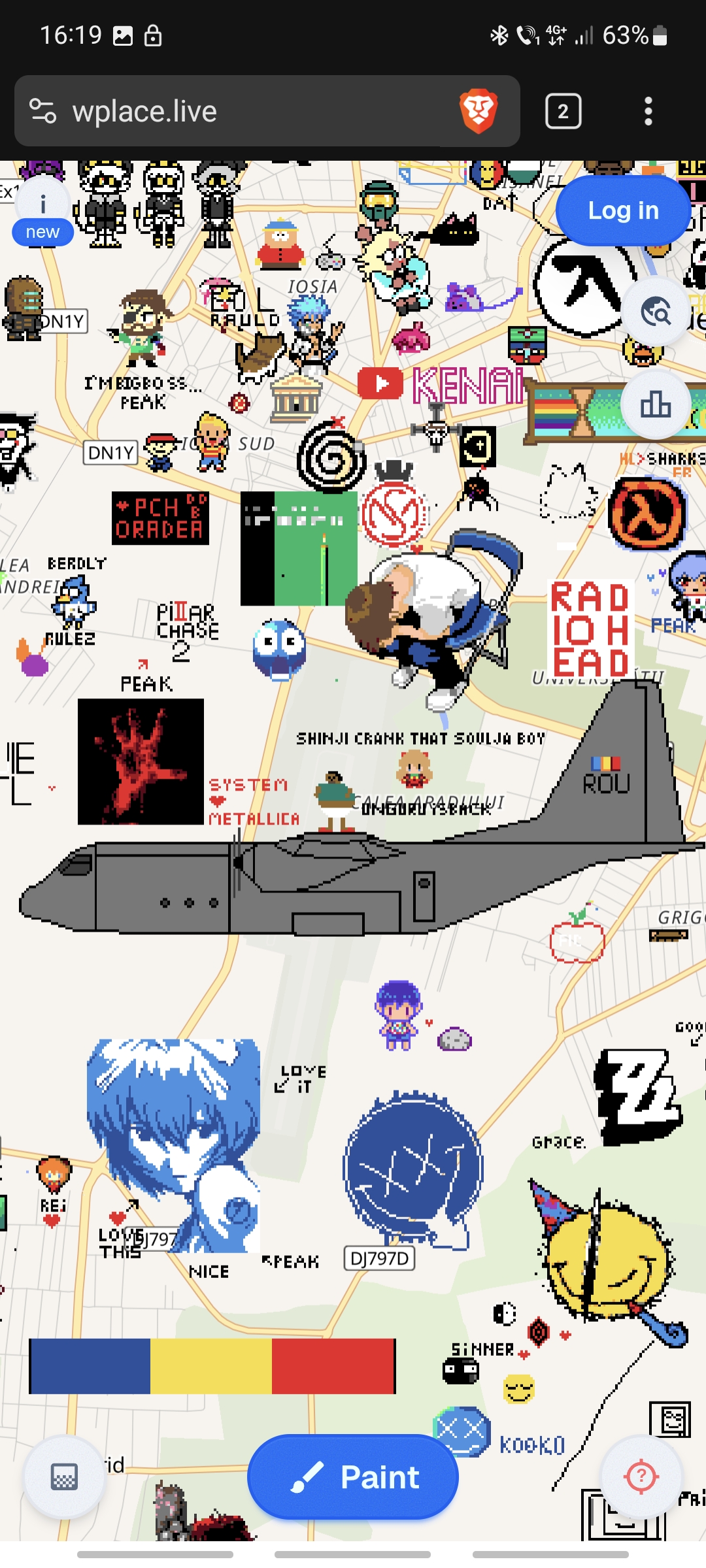Open the browser tab switcher

coord(563,111)
